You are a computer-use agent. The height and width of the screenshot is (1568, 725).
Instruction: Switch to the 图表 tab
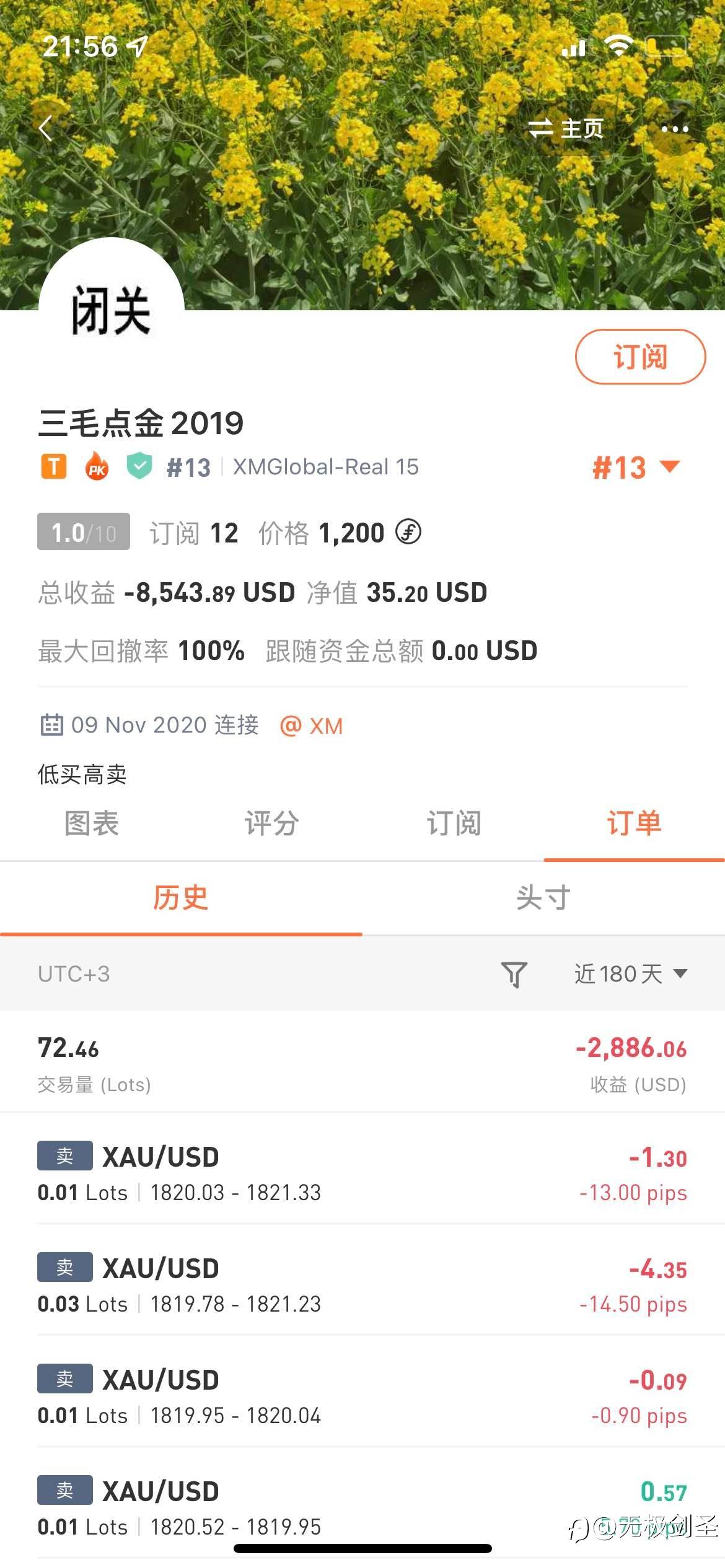pyautogui.click(x=91, y=823)
